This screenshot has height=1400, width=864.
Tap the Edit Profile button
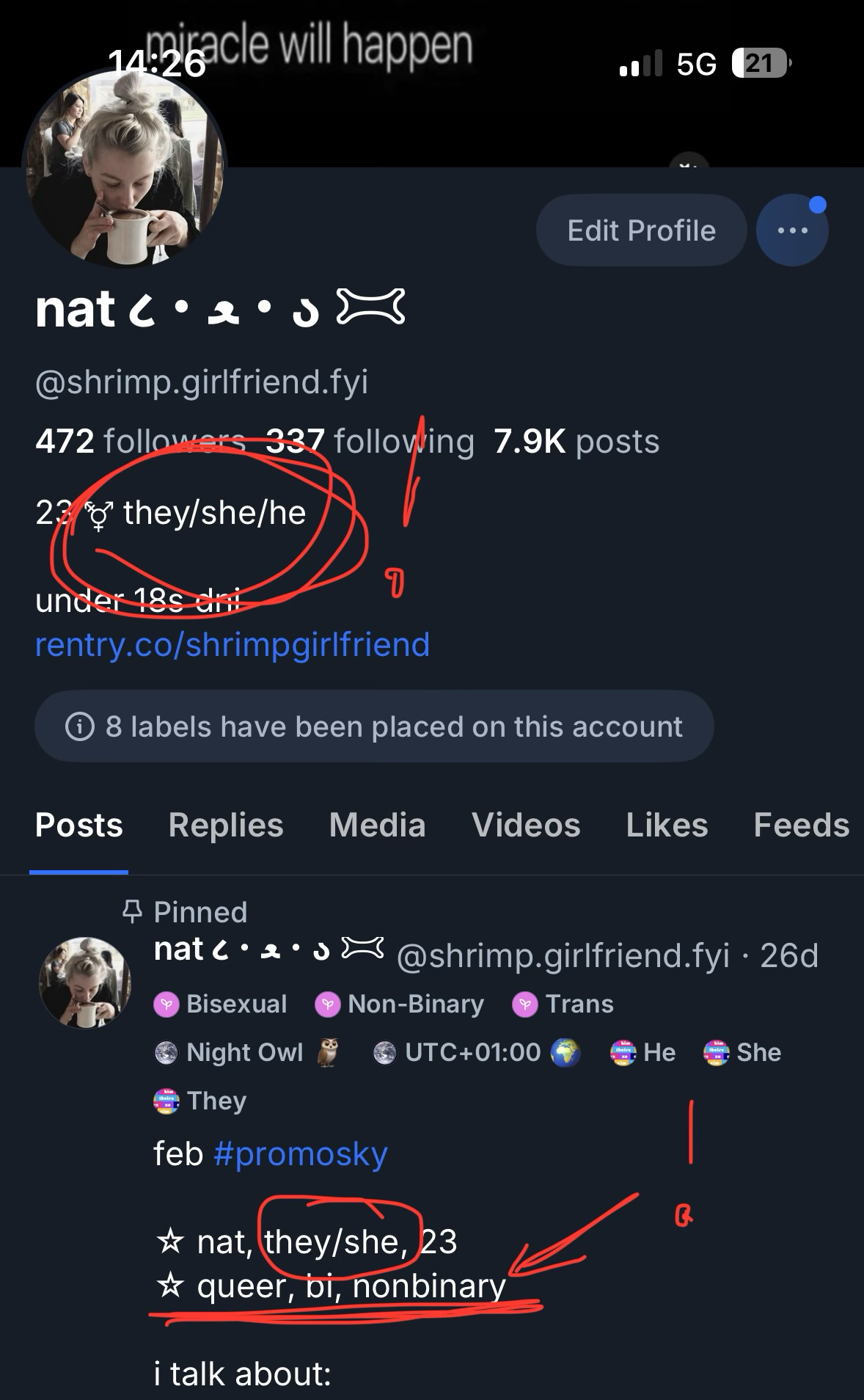[641, 230]
